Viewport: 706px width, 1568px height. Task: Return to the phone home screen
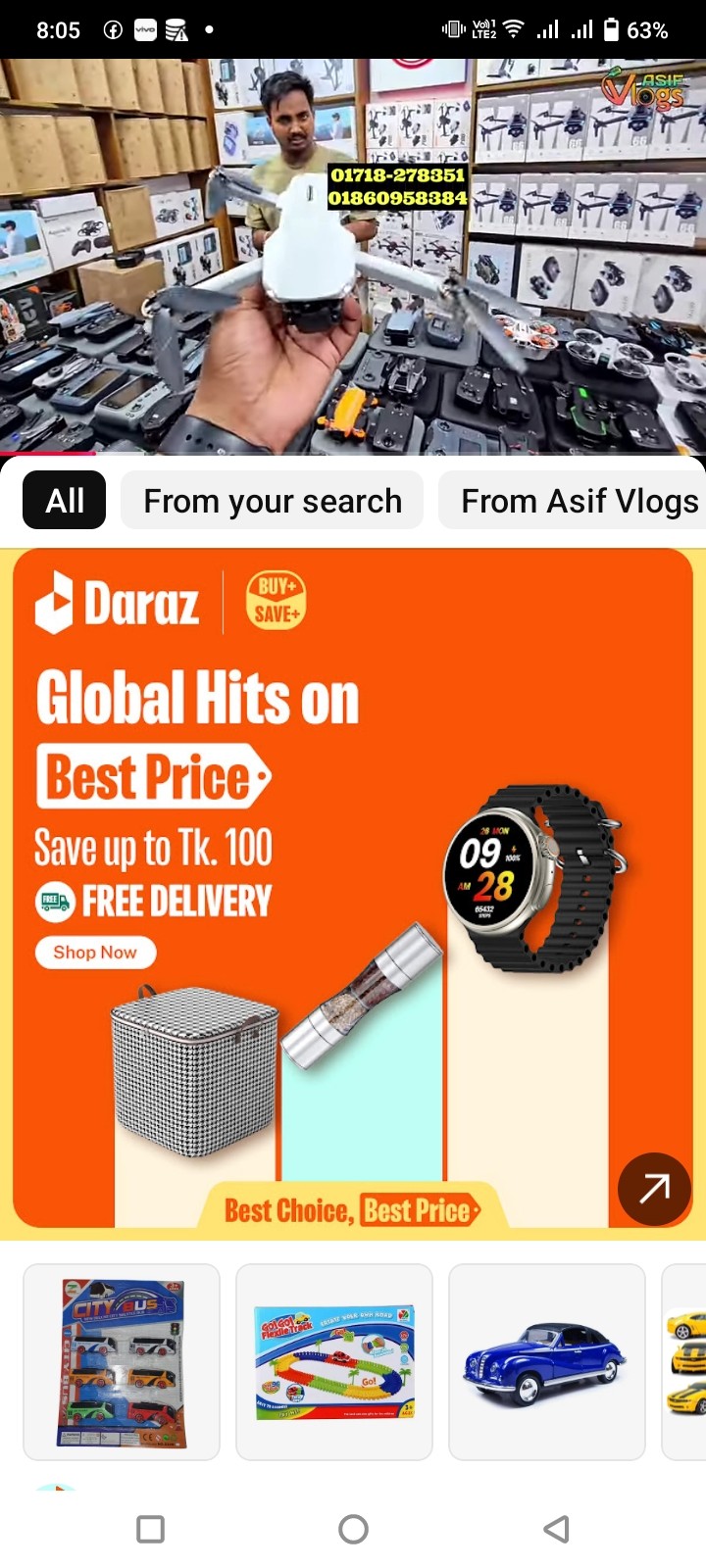[353, 1529]
